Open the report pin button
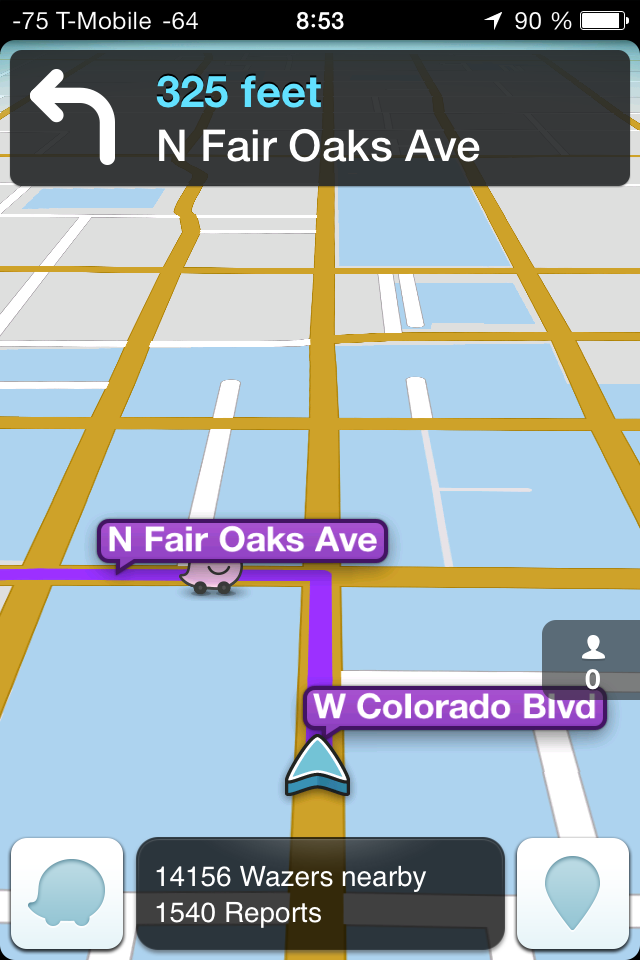 tap(572, 893)
